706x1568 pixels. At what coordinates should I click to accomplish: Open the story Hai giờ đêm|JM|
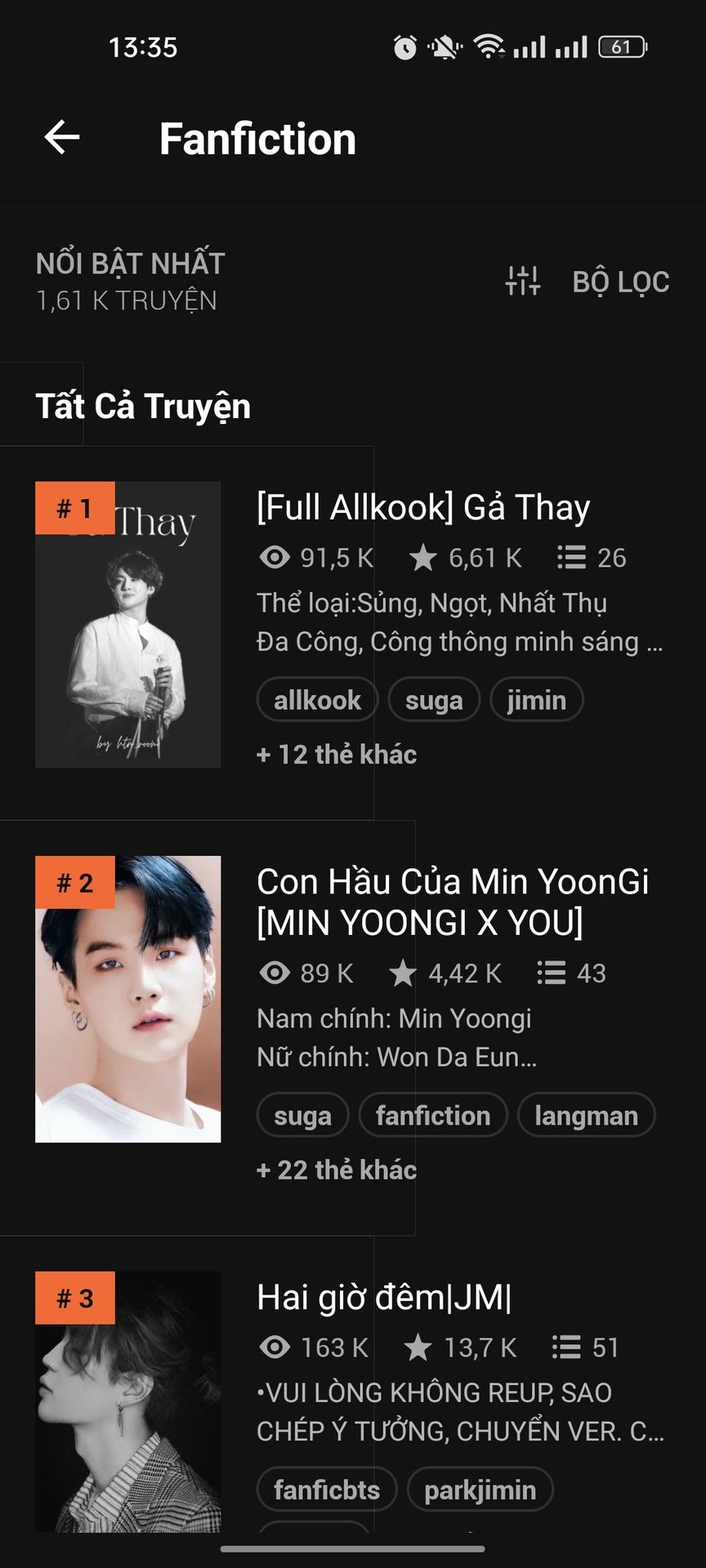[x=384, y=1298]
